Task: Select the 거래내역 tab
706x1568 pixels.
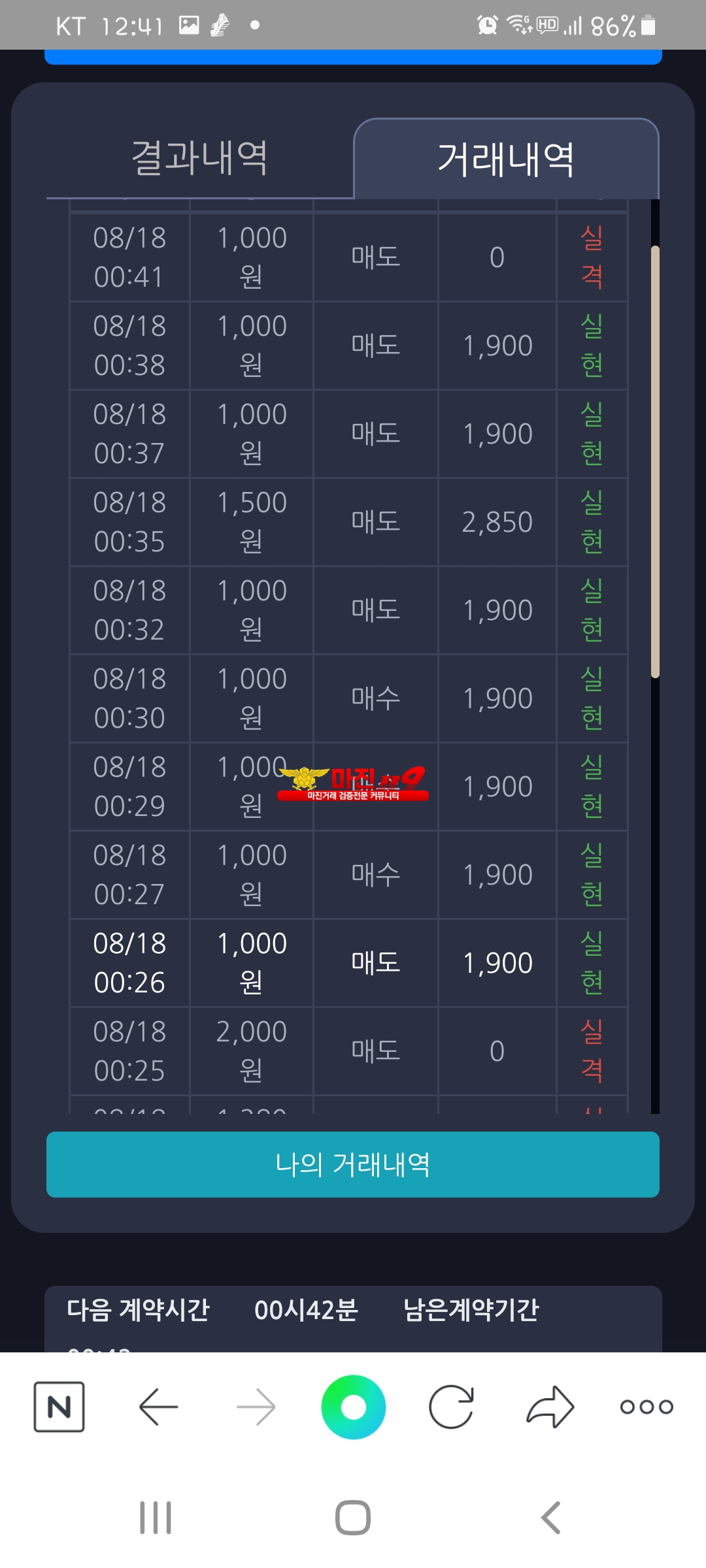Action: pyautogui.click(x=506, y=159)
